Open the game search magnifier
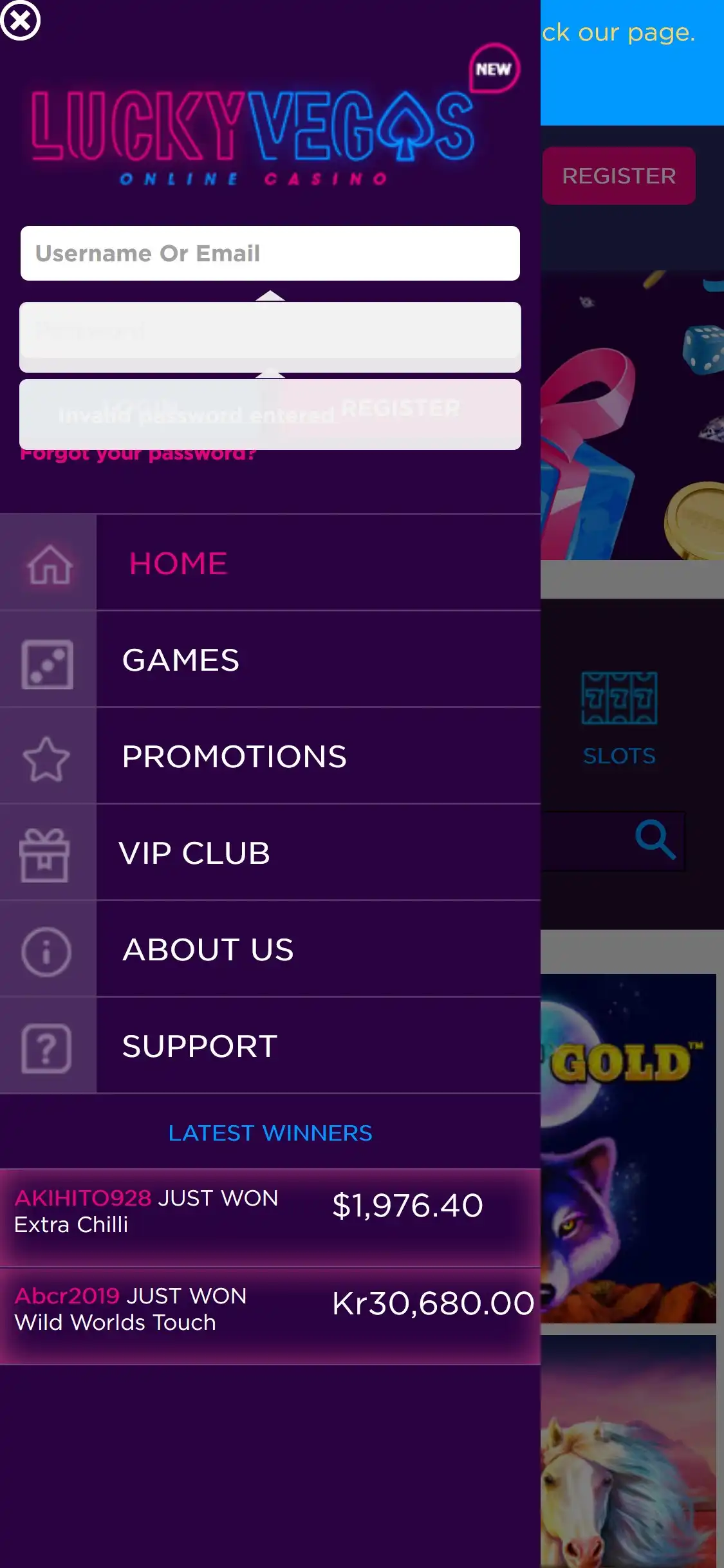 (654, 840)
